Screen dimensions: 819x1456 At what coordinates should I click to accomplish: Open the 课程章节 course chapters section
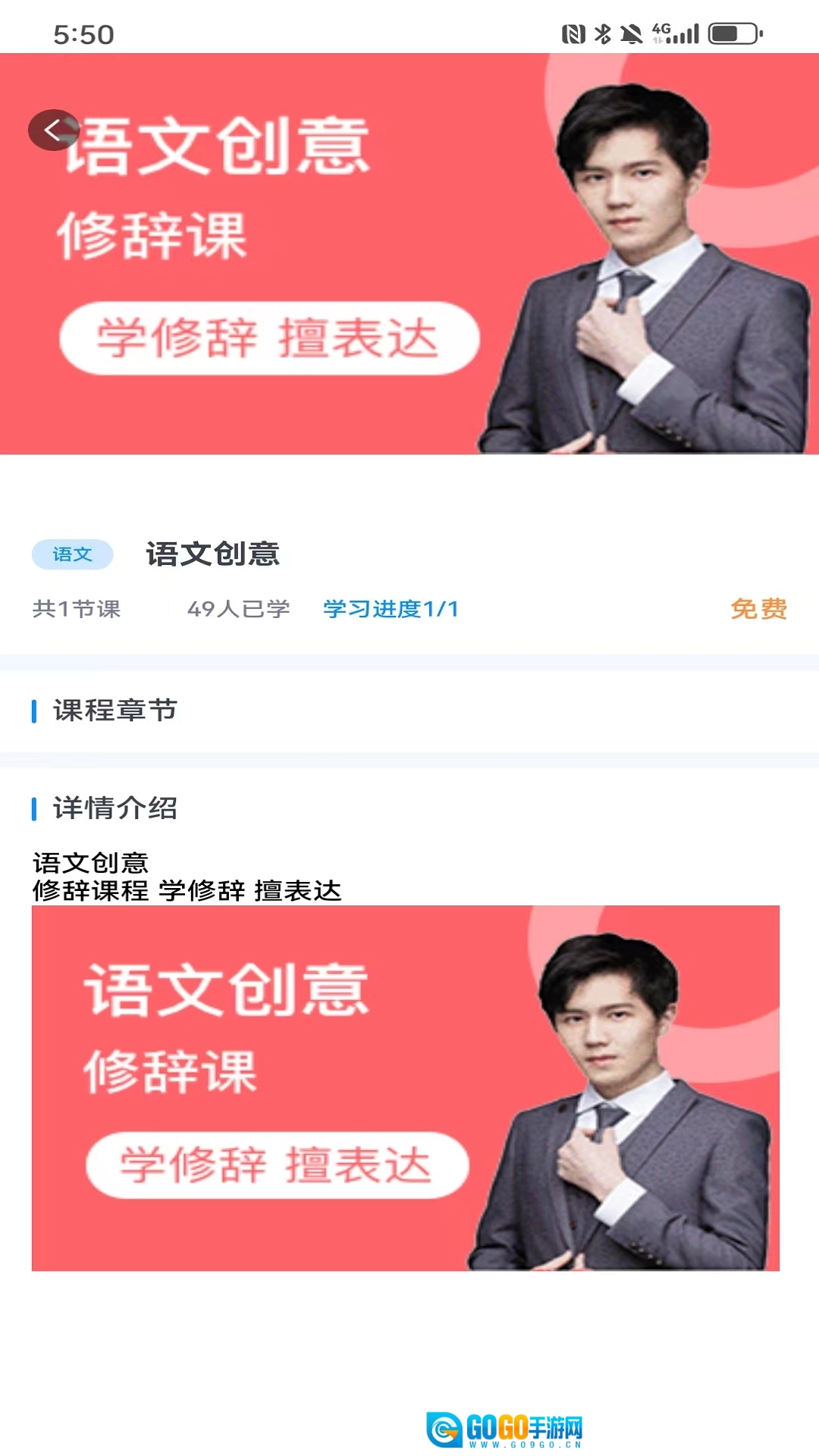tap(115, 711)
